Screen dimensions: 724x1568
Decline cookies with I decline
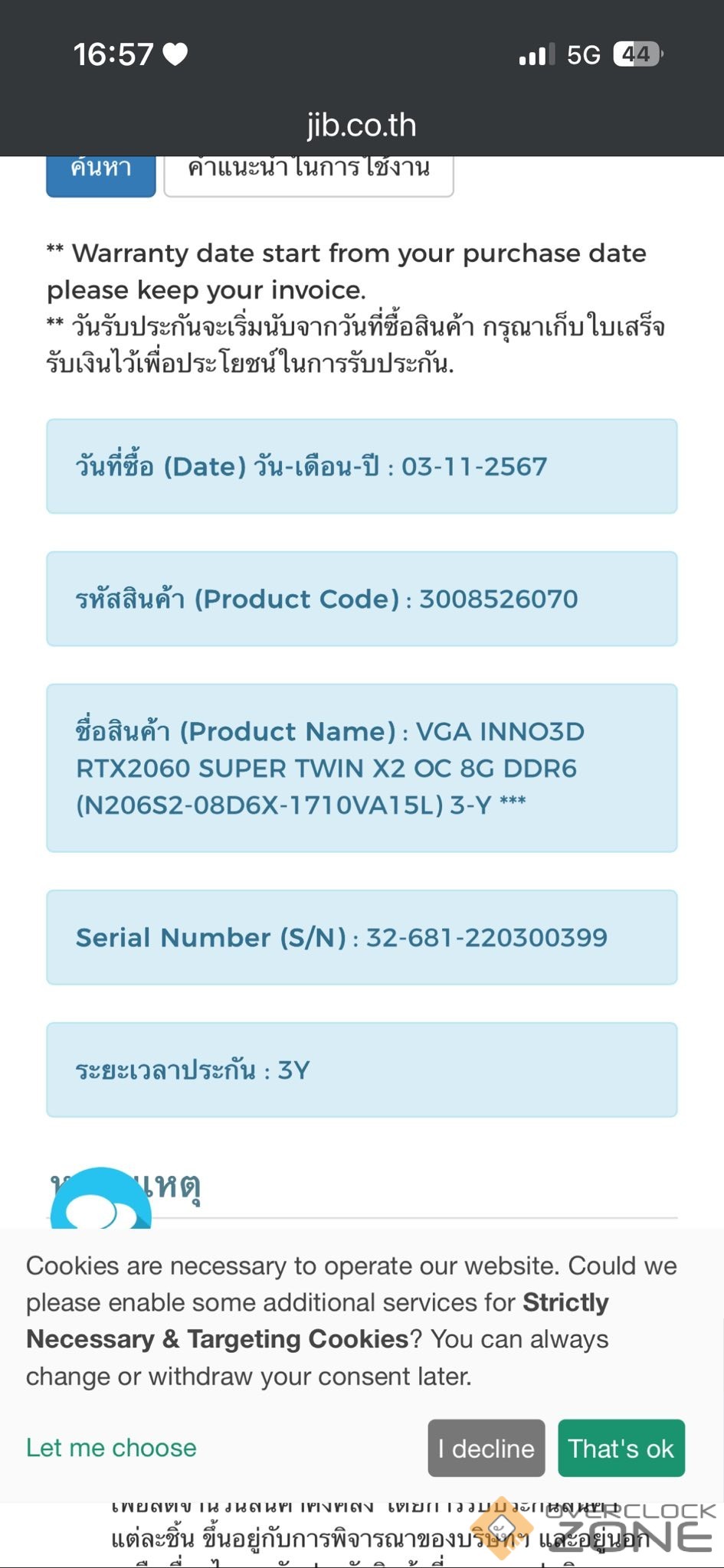[x=486, y=1449]
